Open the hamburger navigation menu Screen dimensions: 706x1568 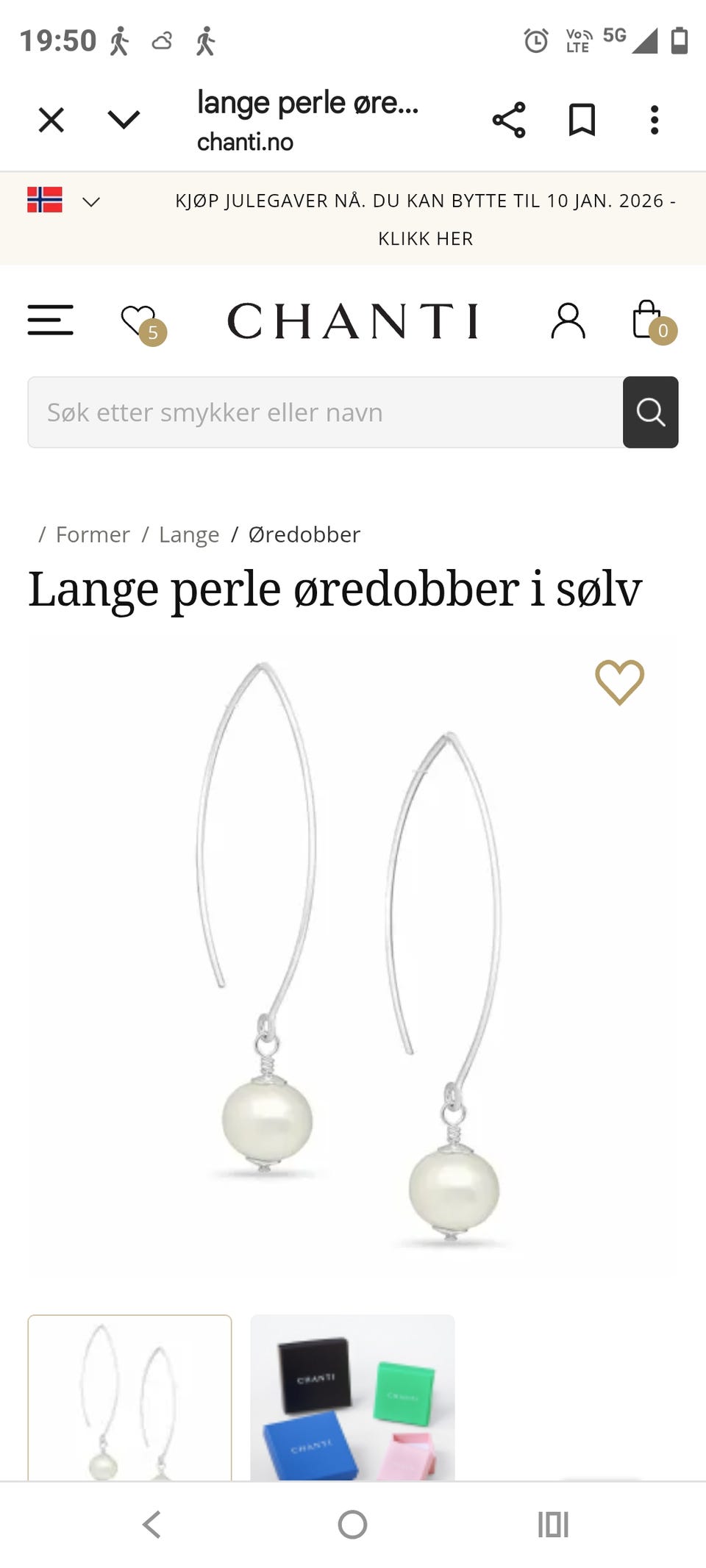[x=50, y=321]
